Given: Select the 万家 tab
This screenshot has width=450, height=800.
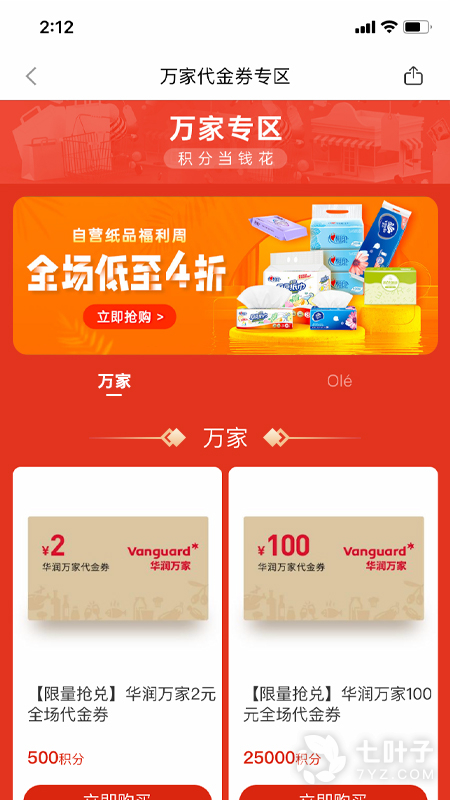Looking at the screenshot, I should (114, 381).
